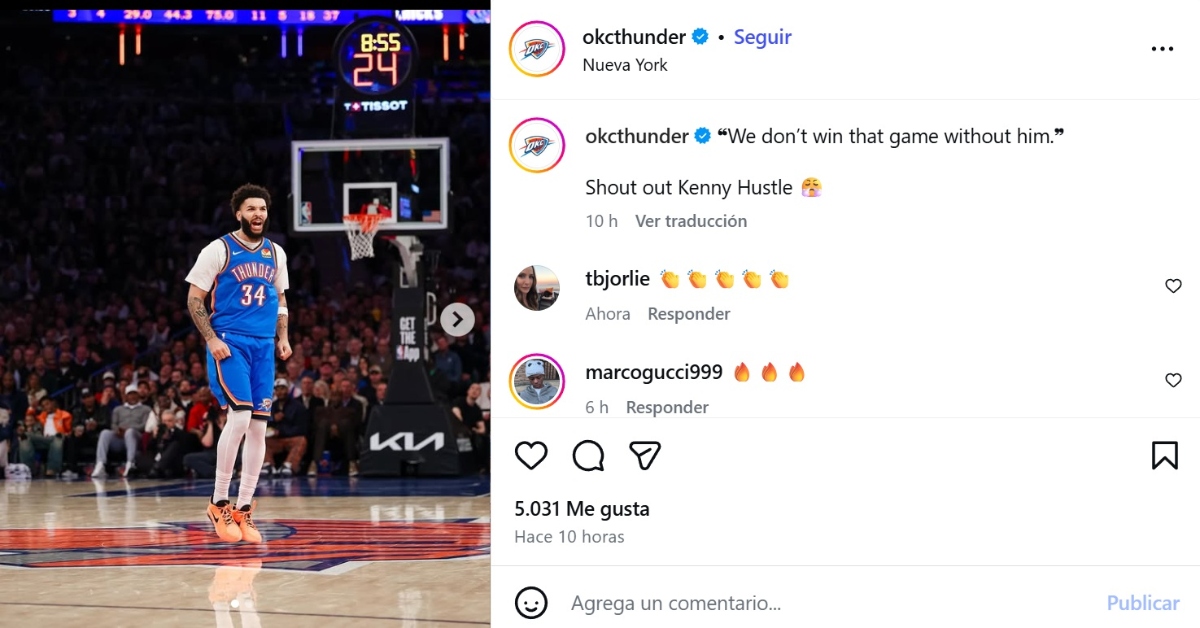Tap Ver traducción under the caption
The height and width of the screenshot is (628, 1200).
point(690,221)
